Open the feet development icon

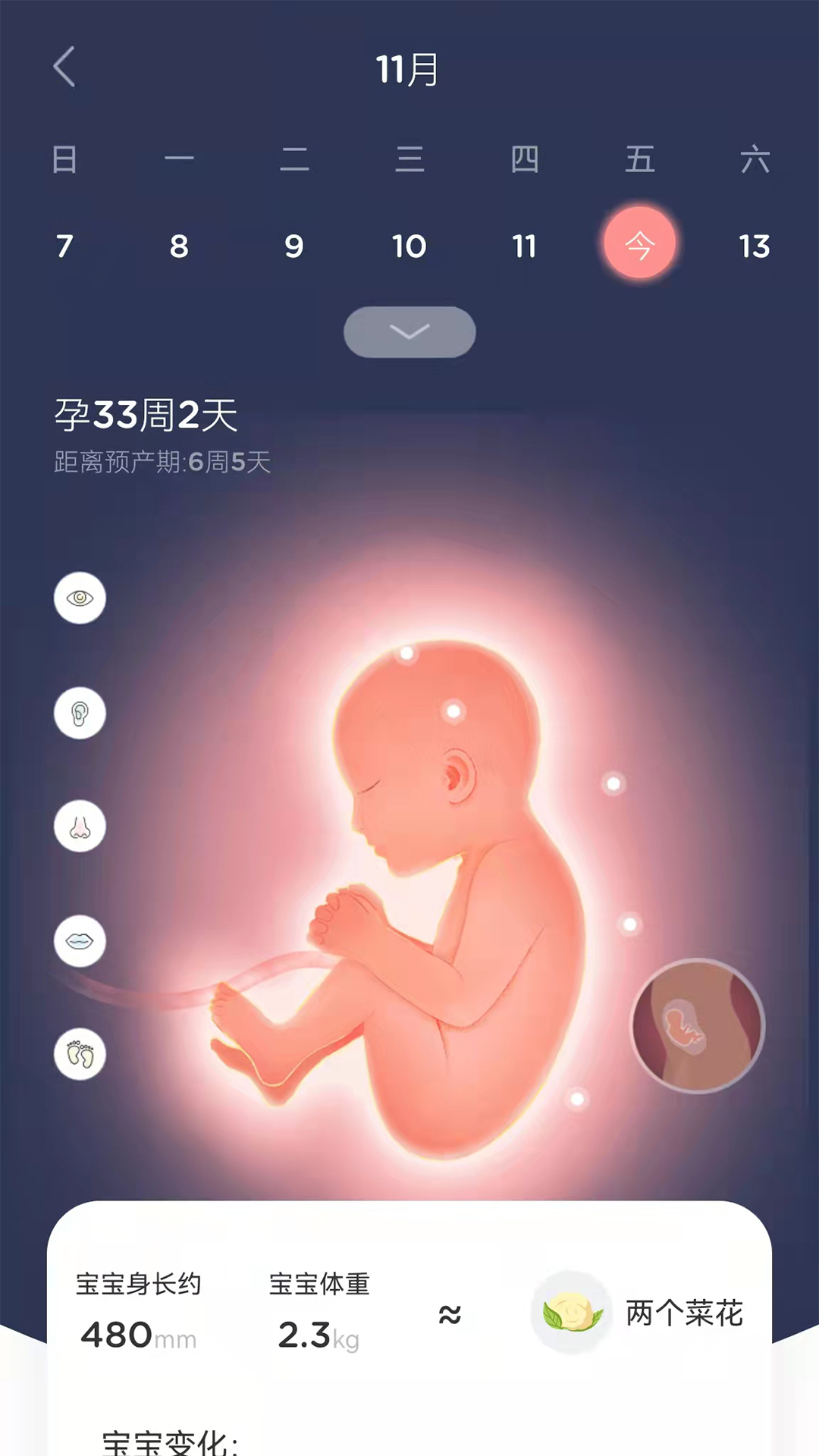[80, 1054]
